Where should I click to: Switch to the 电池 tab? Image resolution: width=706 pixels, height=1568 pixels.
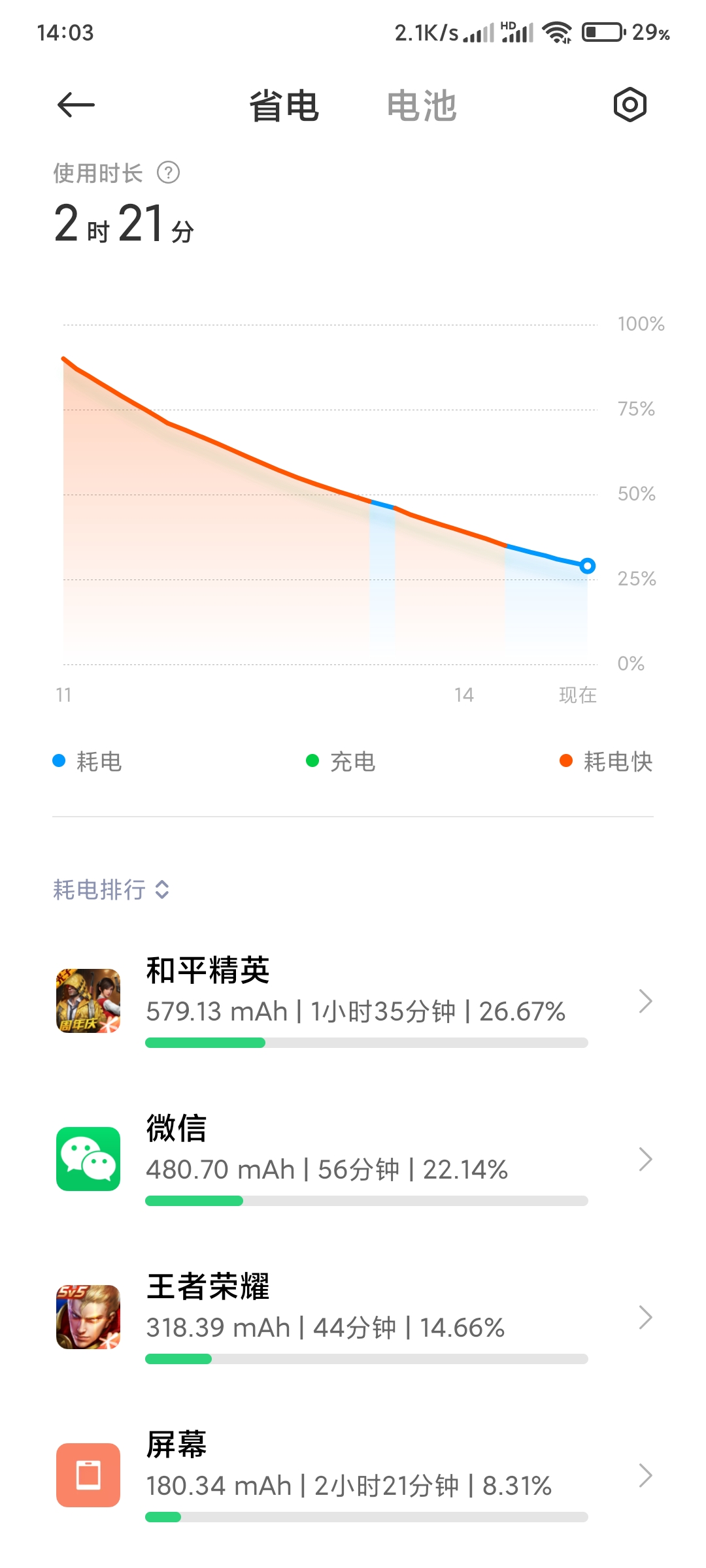pyautogui.click(x=421, y=106)
